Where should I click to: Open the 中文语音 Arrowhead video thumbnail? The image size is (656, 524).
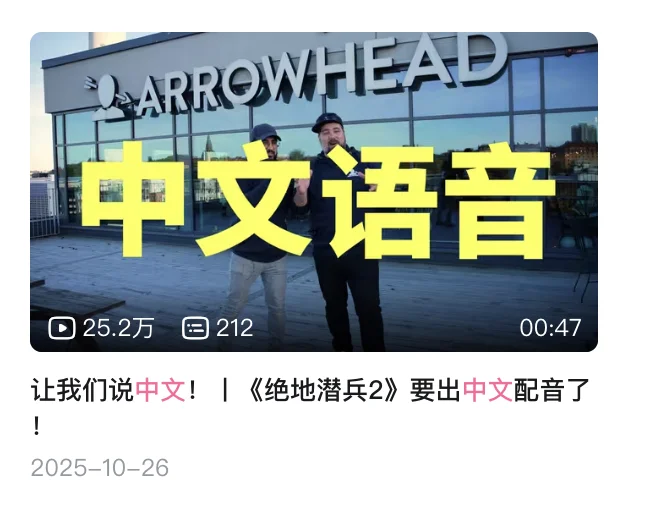pyautogui.click(x=314, y=192)
